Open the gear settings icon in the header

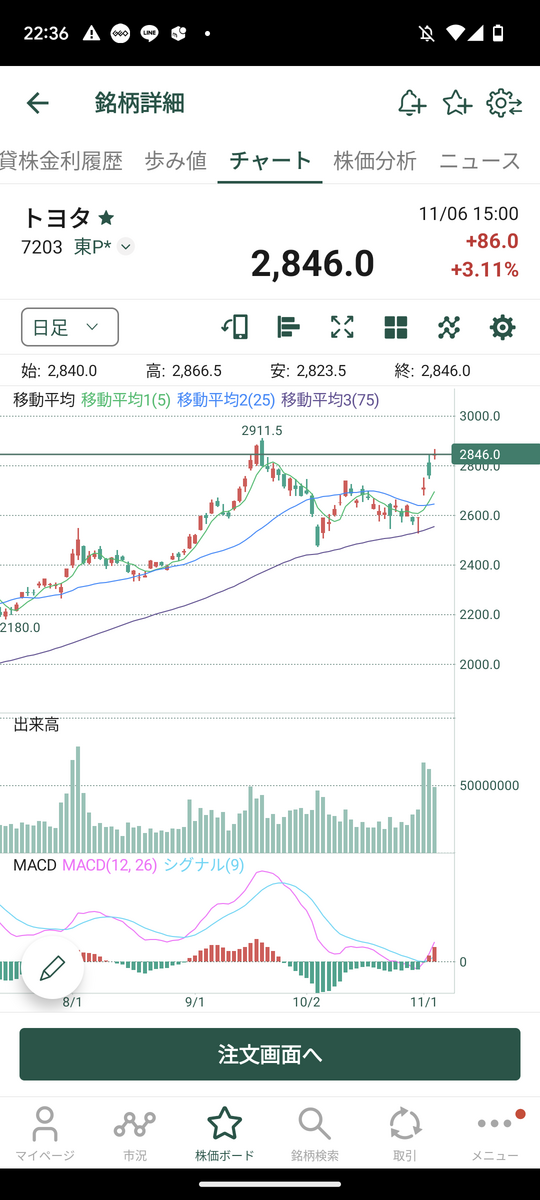[x=504, y=103]
